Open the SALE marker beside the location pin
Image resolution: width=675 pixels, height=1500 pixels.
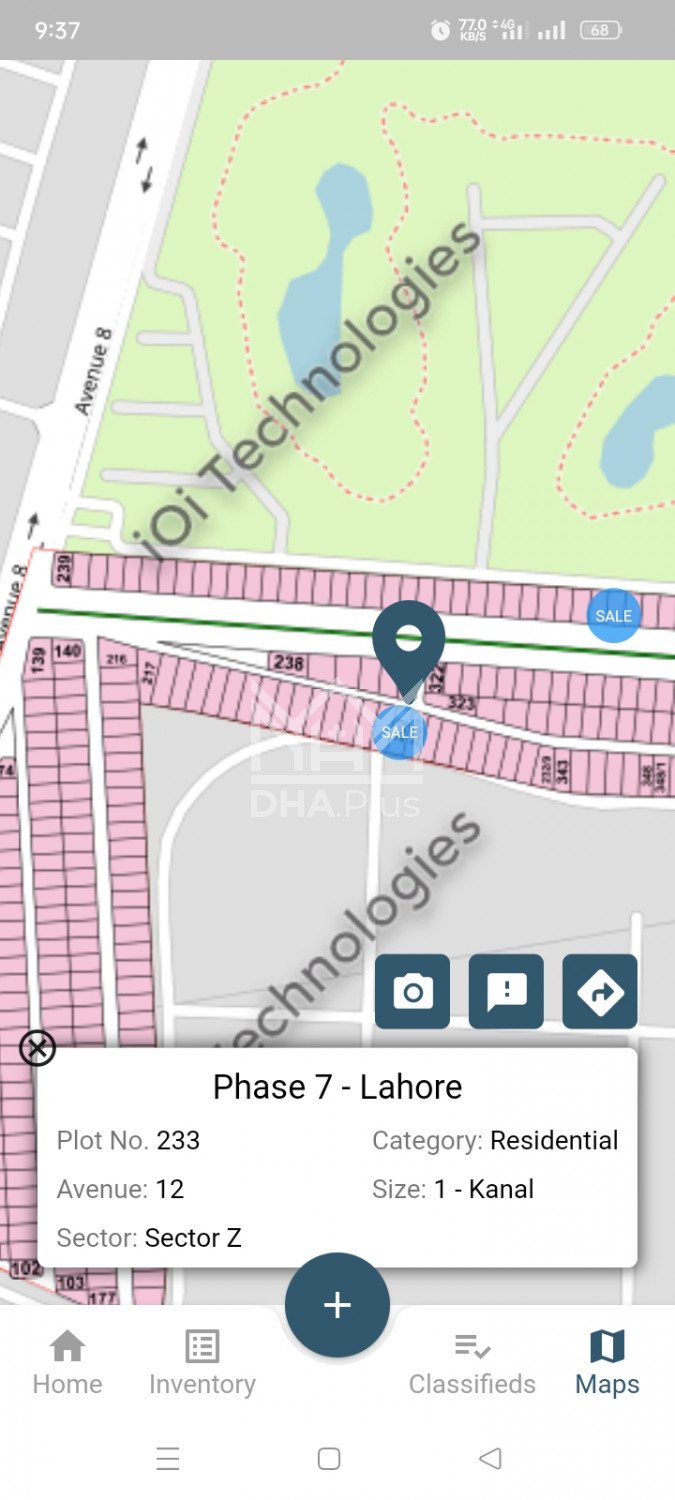point(399,732)
